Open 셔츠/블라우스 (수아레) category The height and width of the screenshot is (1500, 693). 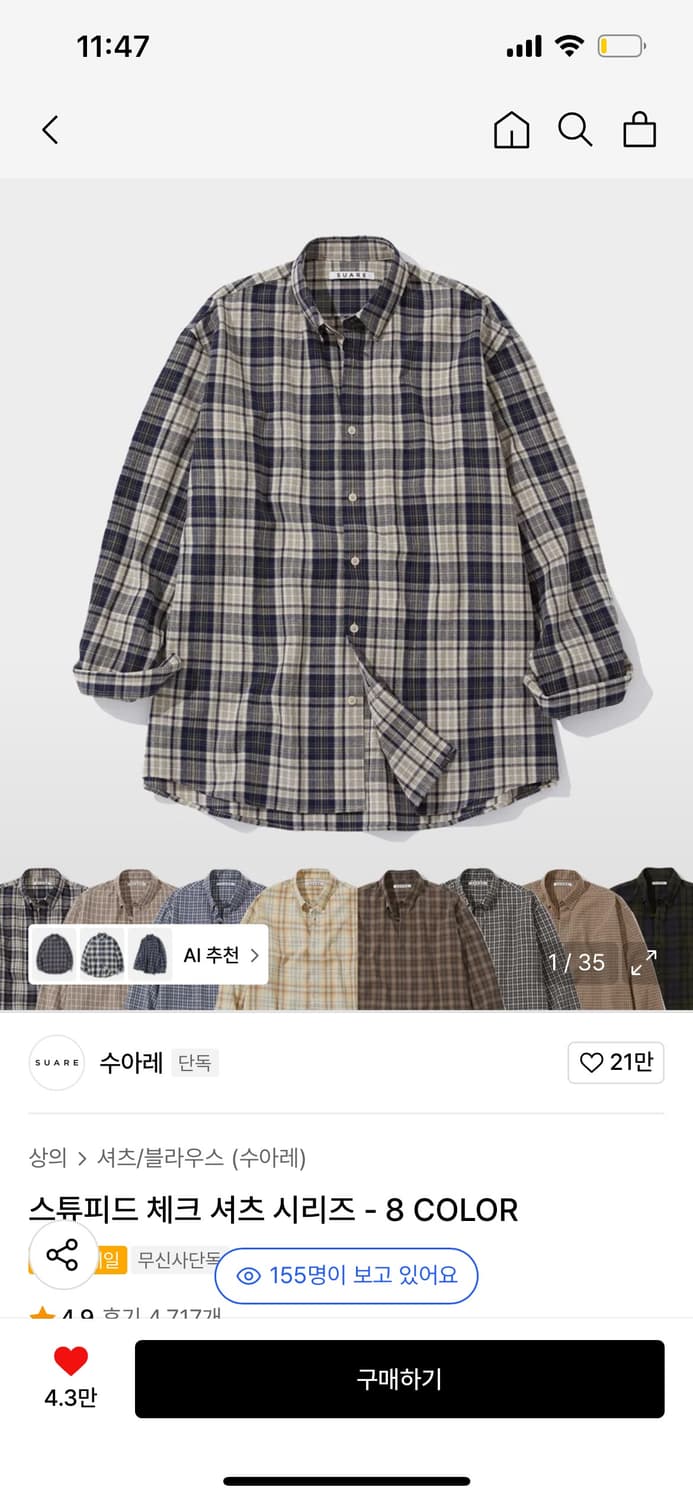[201, 1158]
